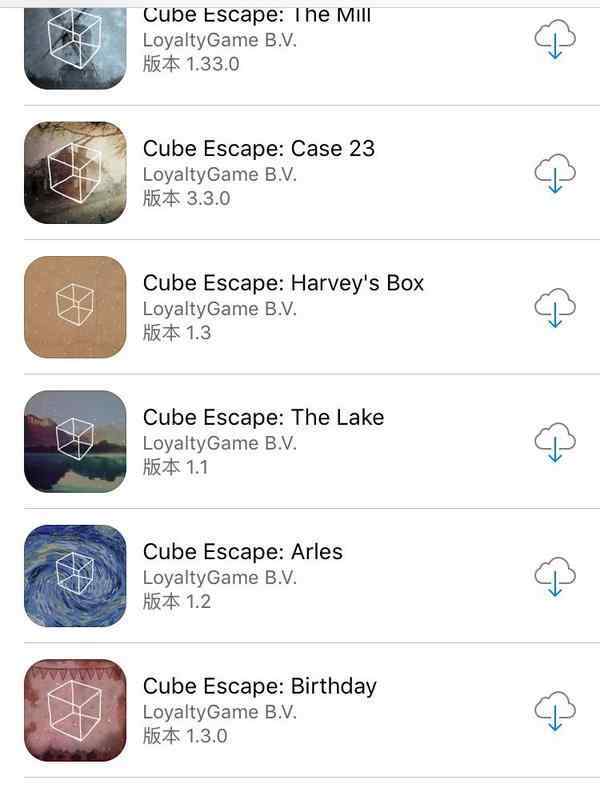Download Cube Escape: Birthday from cloud
Viewport: 600px width, 789px height.
[x=555, y=711]
